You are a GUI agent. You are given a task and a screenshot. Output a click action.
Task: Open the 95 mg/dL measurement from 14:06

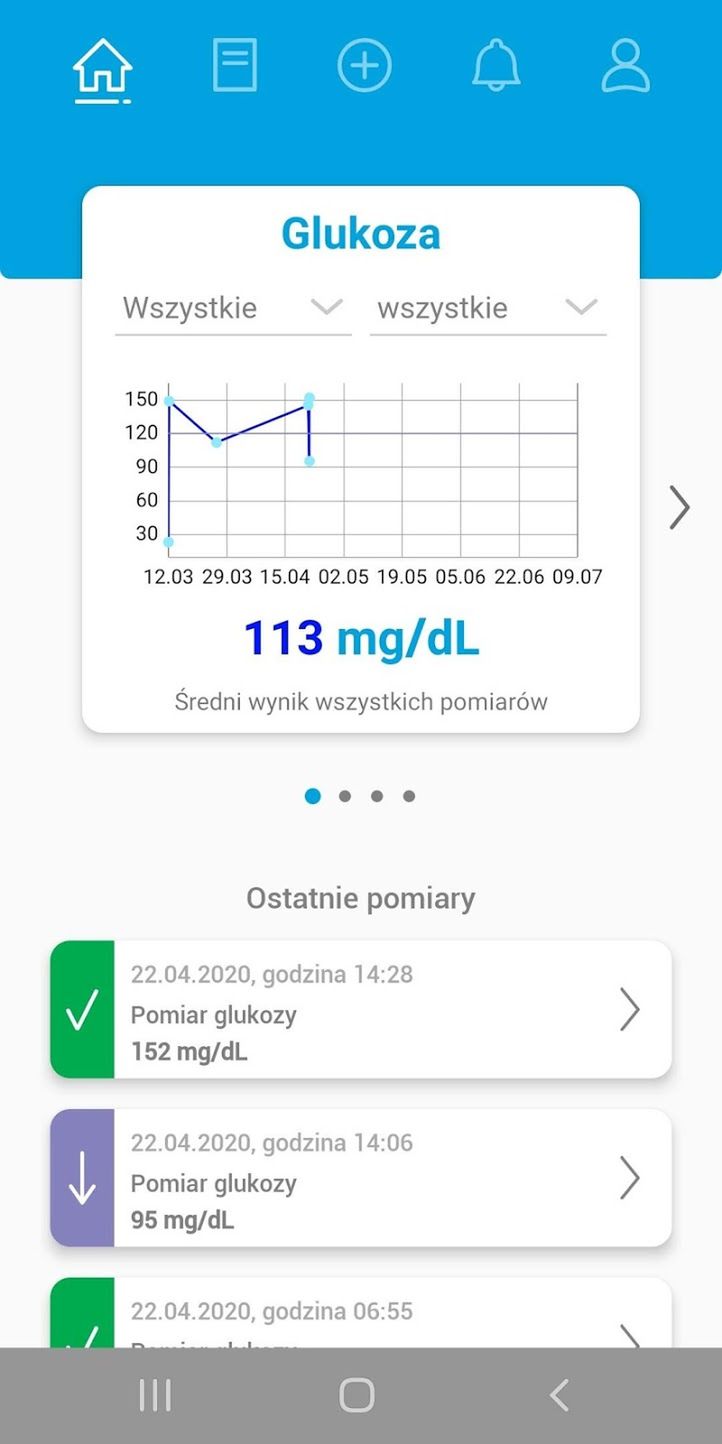point(361,1177)
